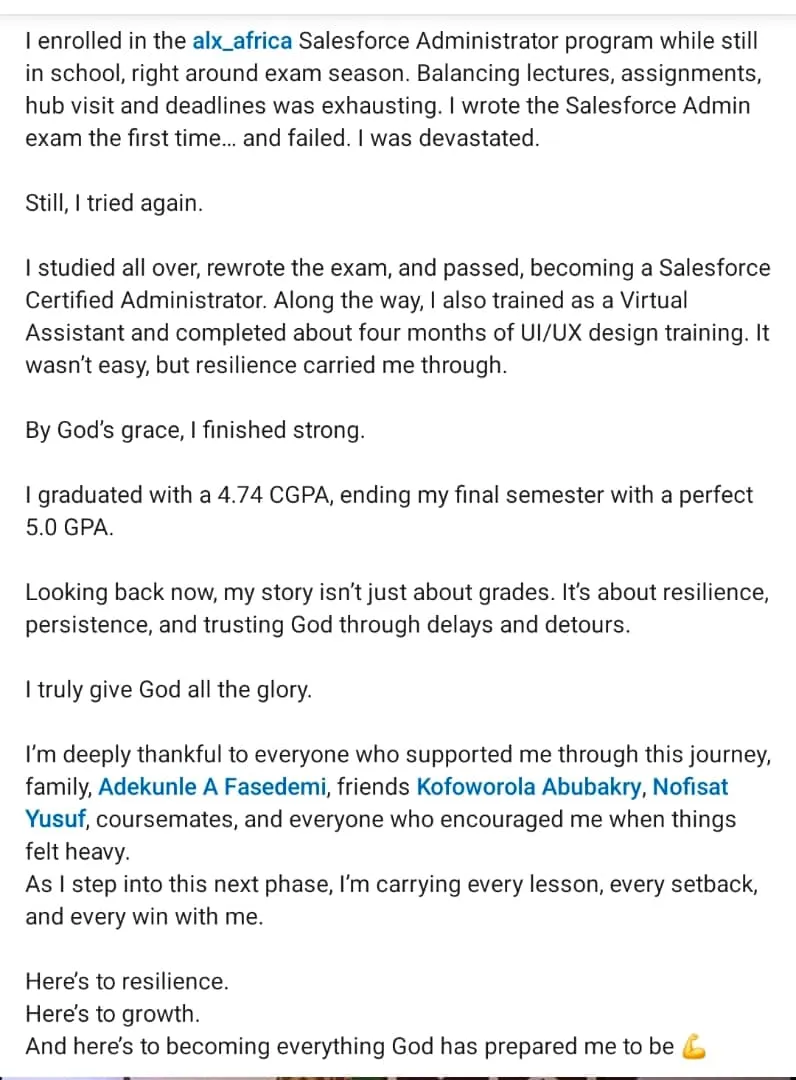Open Nofisat Yusuf's tagged profile
This screenshot has width=796, height=1080.
click(x=690, y=786)
